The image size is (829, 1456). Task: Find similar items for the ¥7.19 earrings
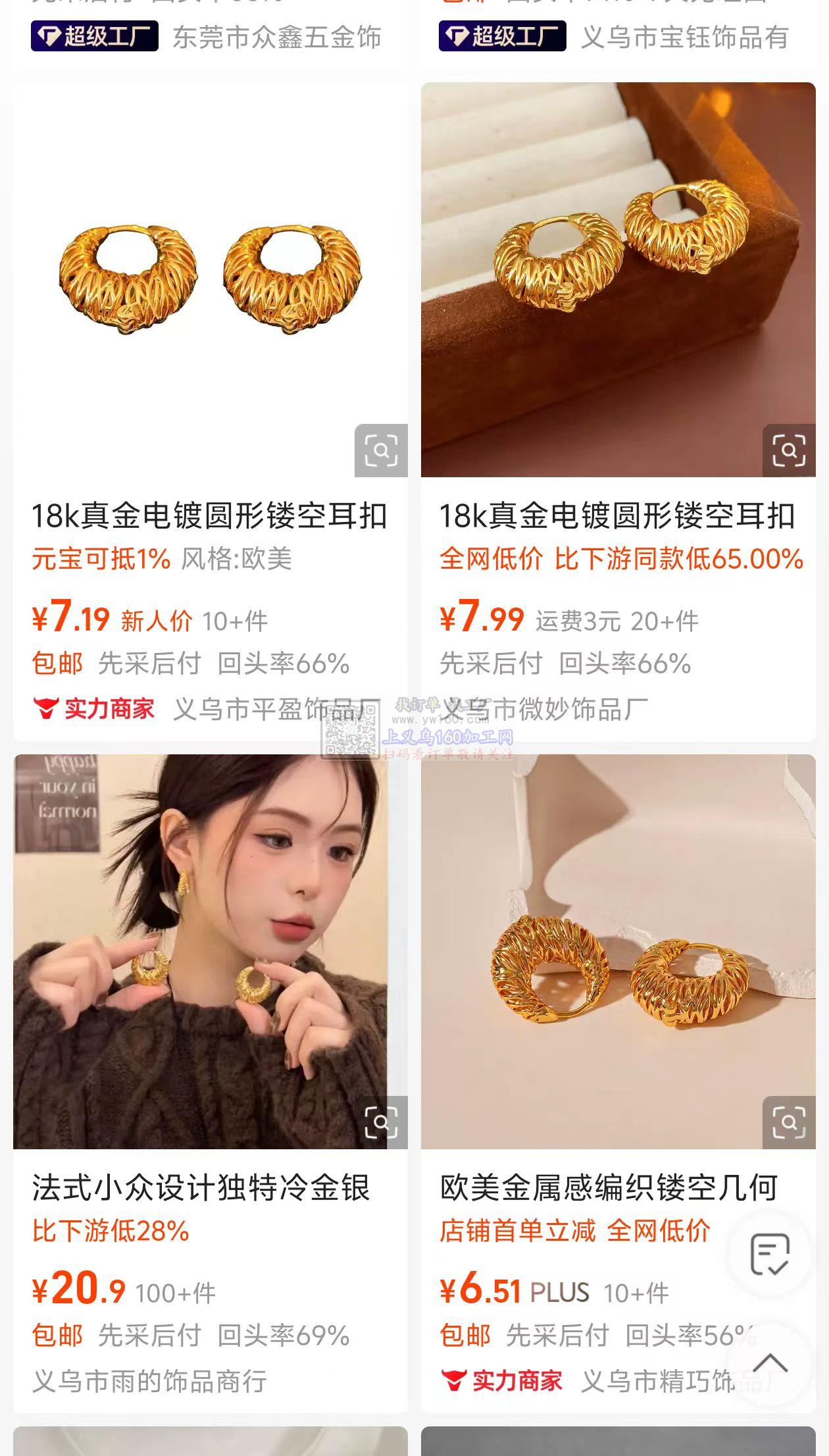pos(381,451)
